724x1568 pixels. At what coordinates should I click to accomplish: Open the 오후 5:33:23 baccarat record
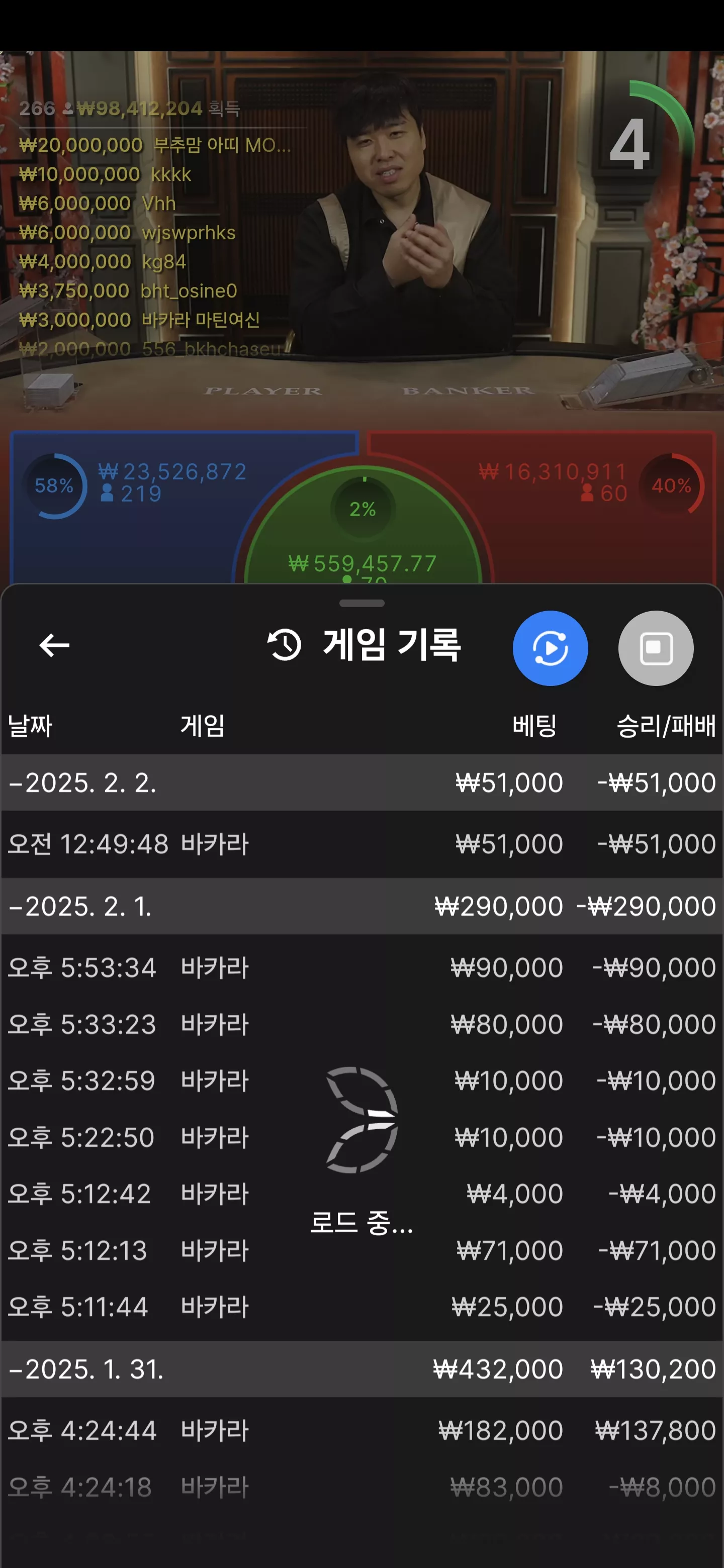click(x=361, y=1024)
